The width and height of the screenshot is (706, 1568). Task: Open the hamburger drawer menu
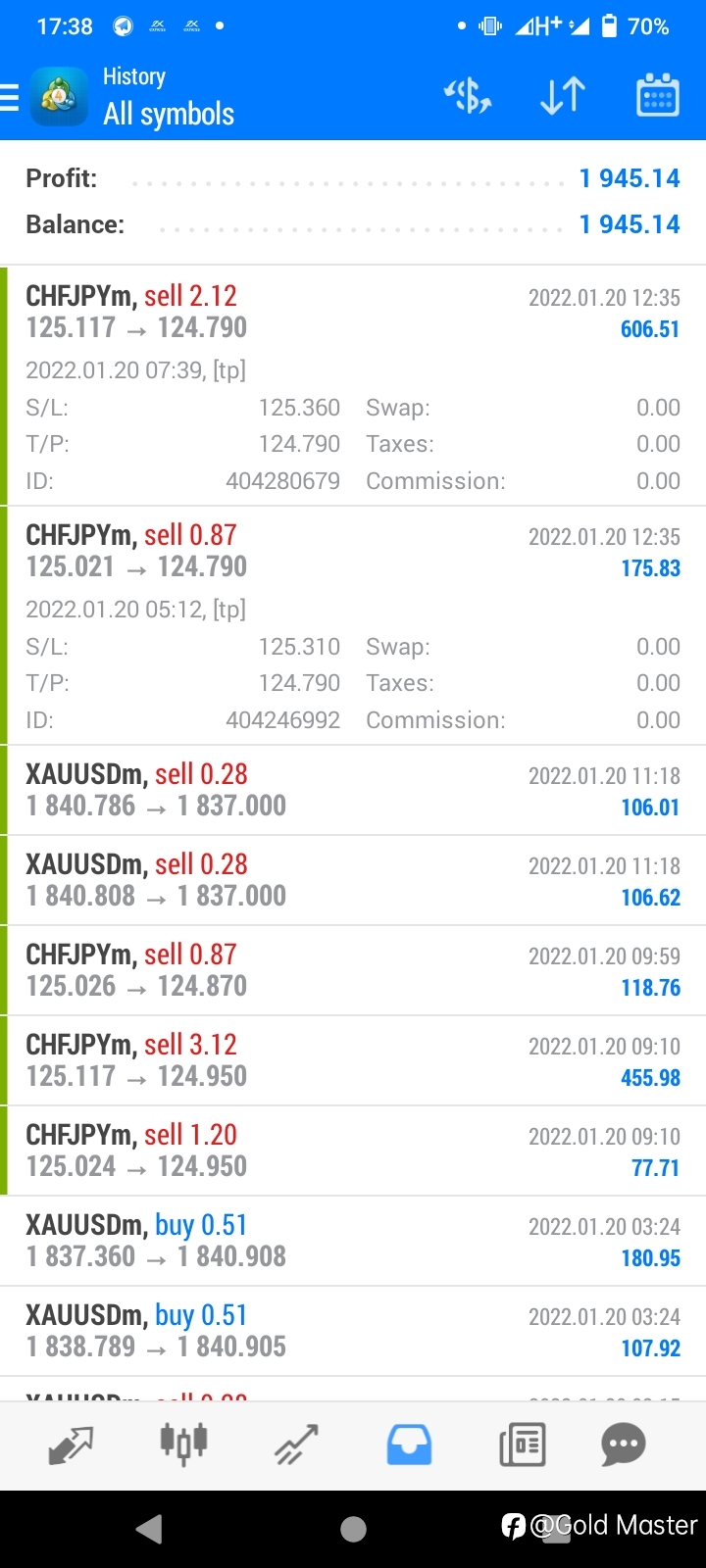(10, 97)
